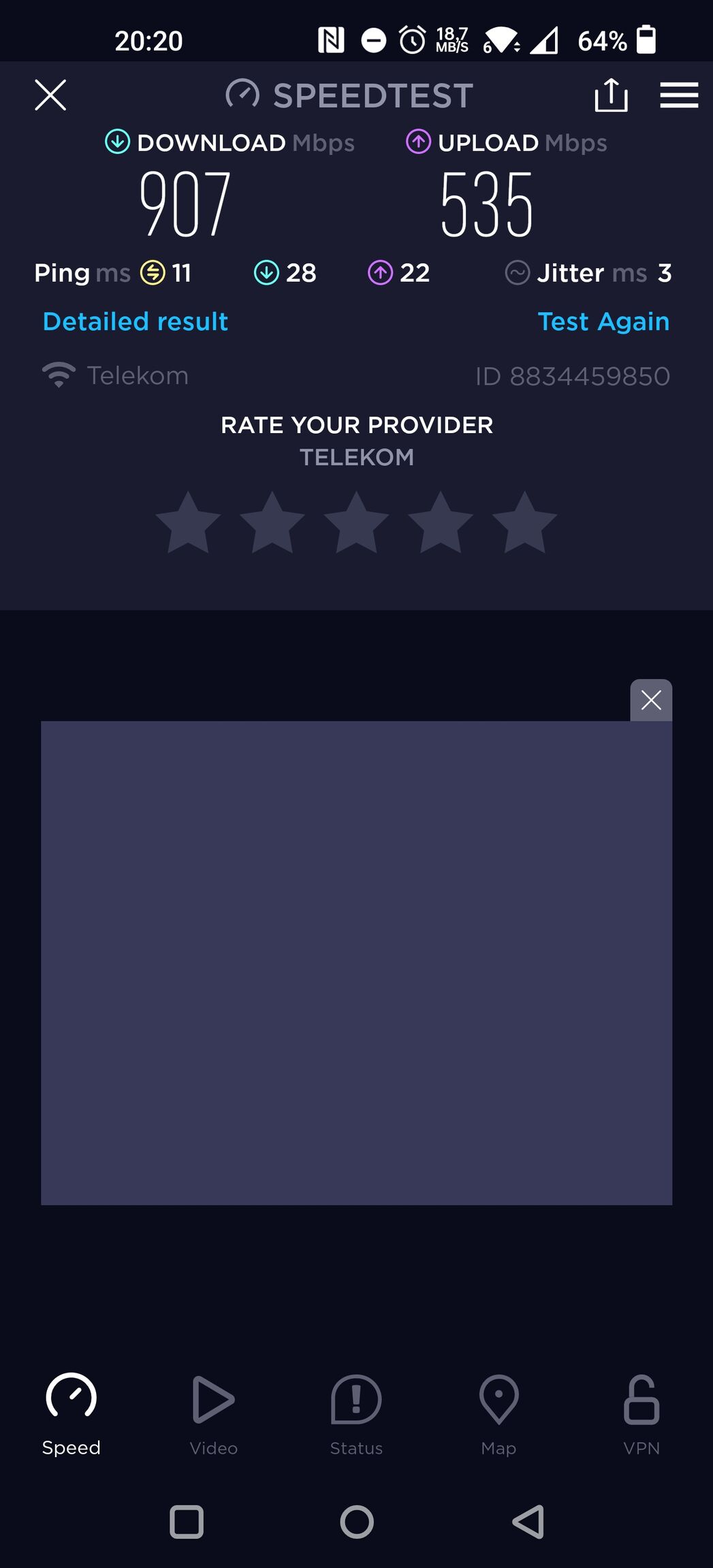Screen dimensions: 713x1568
Task: Go to the VPN tab
Action: (641, 1413)
